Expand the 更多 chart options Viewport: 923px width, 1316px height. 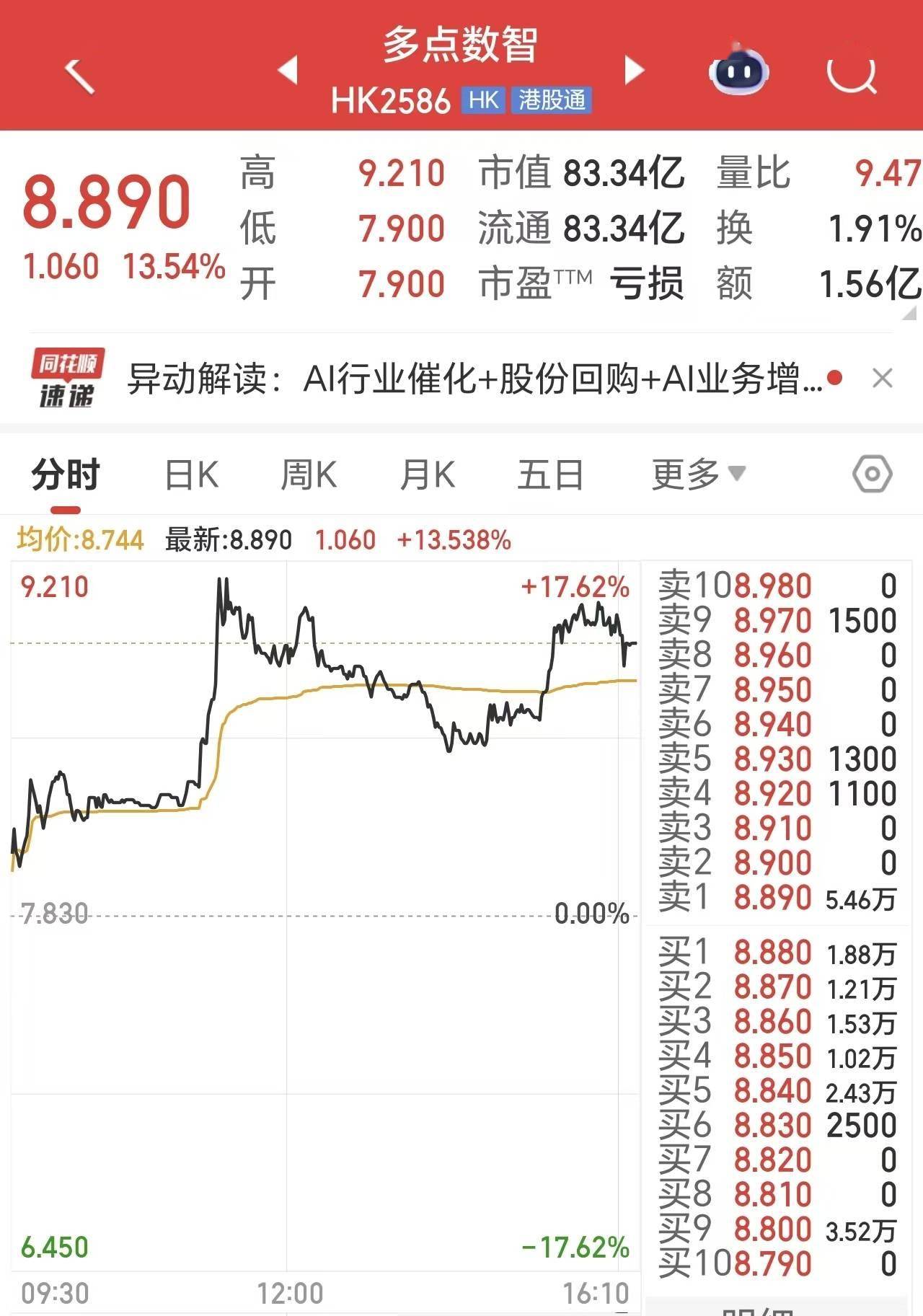click(697, 474)
